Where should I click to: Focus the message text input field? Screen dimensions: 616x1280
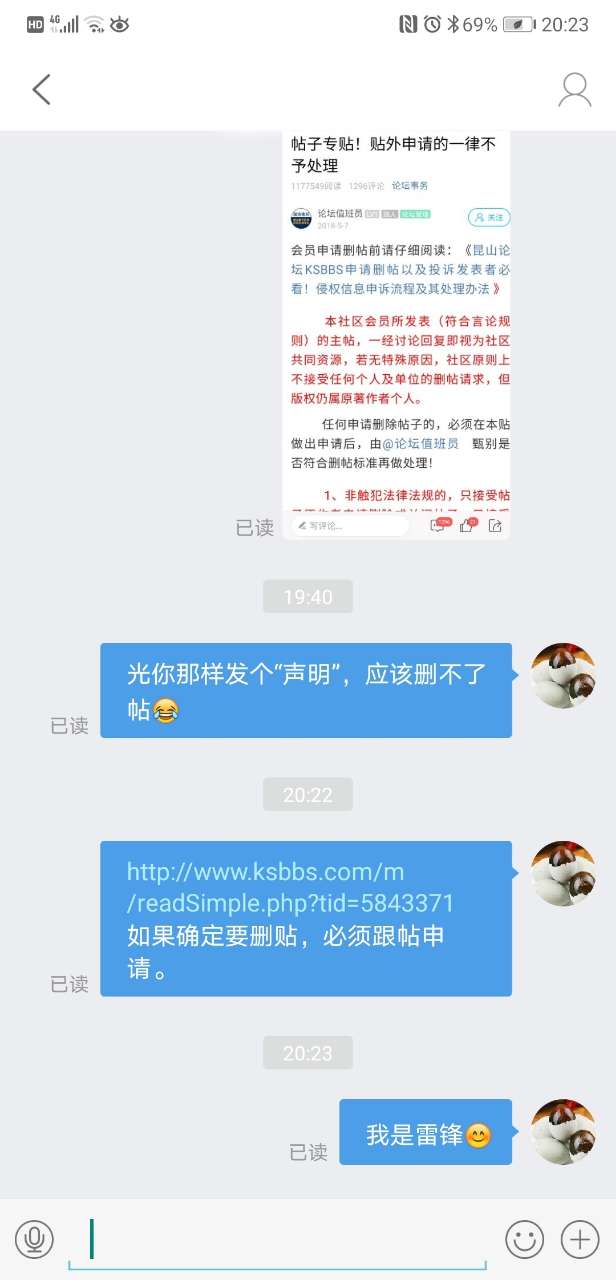[x=280, y=1239]
